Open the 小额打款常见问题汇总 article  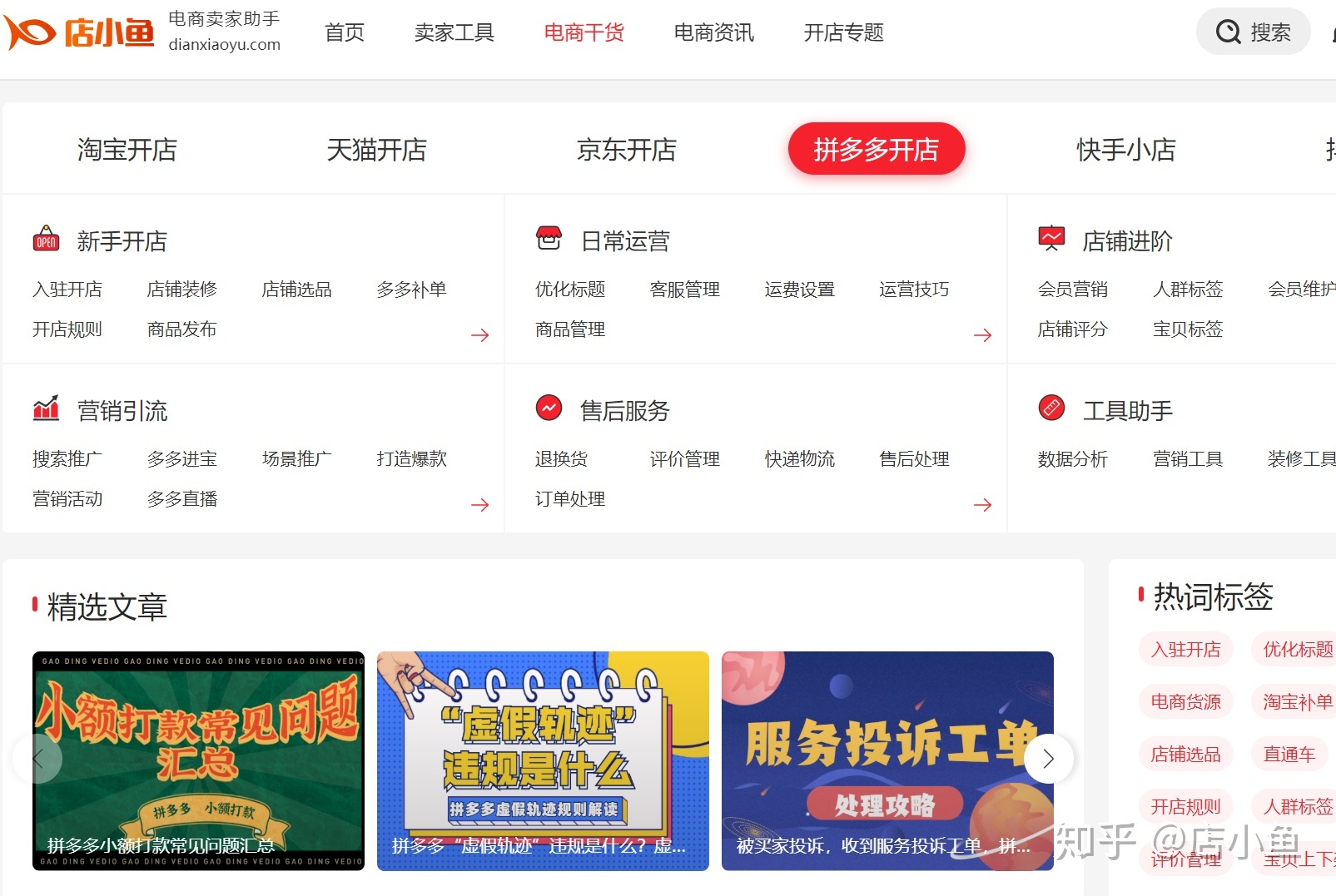click(x=198, y=760)
